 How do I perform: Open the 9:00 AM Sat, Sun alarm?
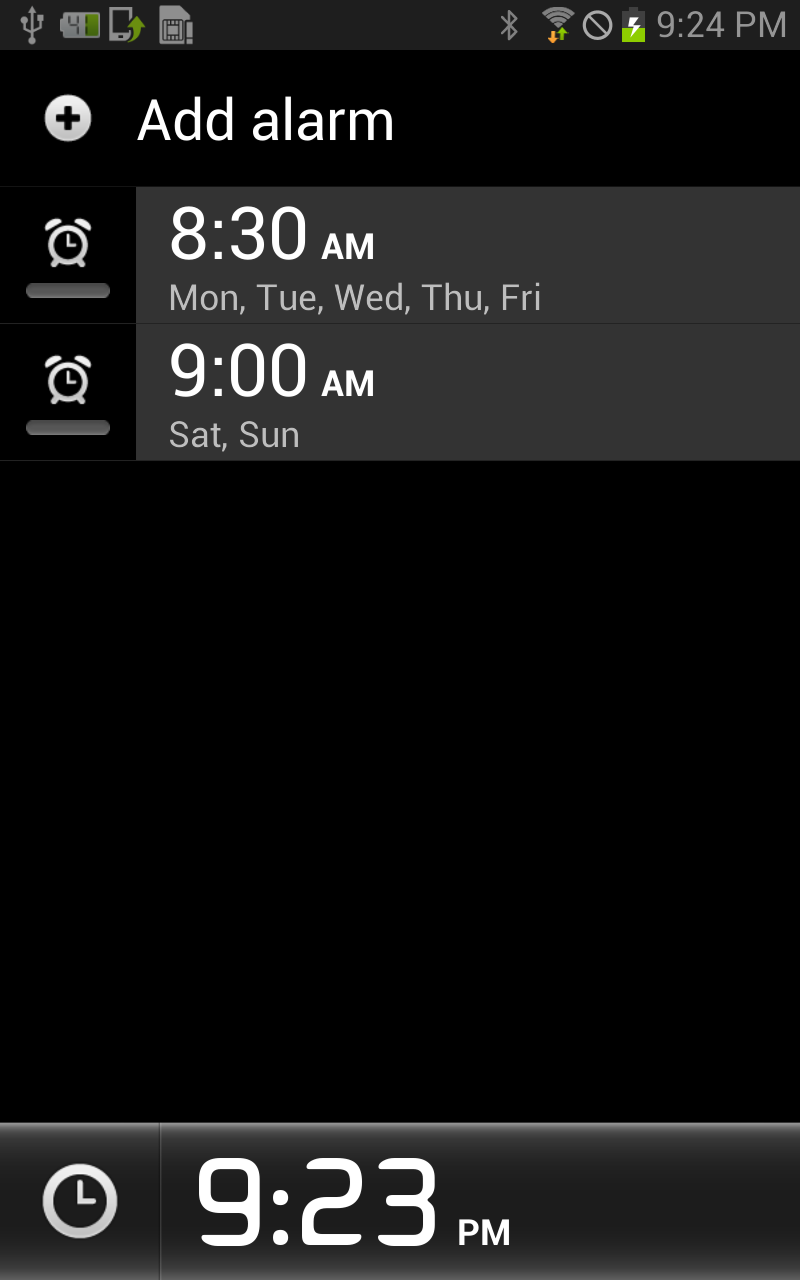click(x=467, y=393)
